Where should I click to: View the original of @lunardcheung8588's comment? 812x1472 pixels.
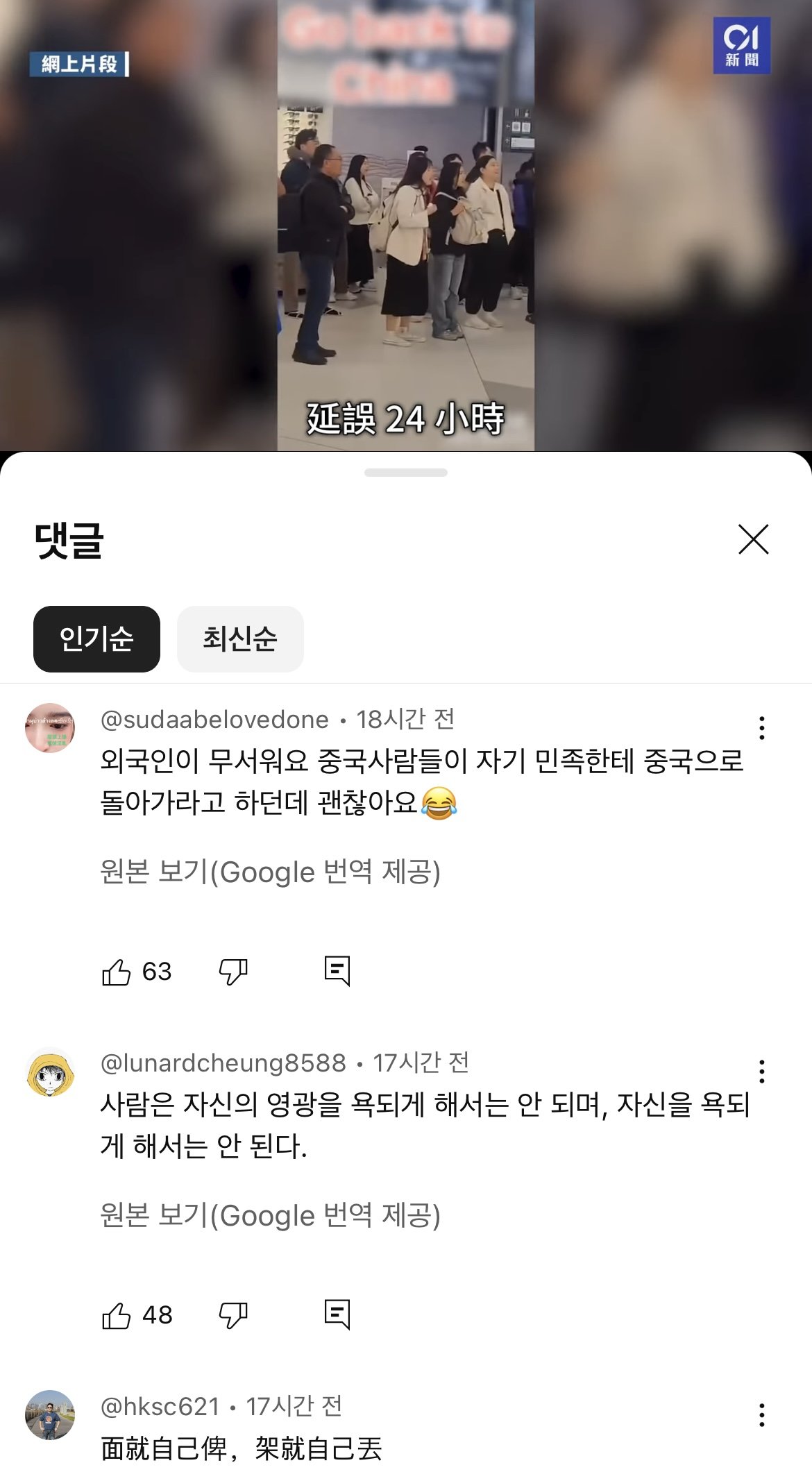pos(270,1215)
